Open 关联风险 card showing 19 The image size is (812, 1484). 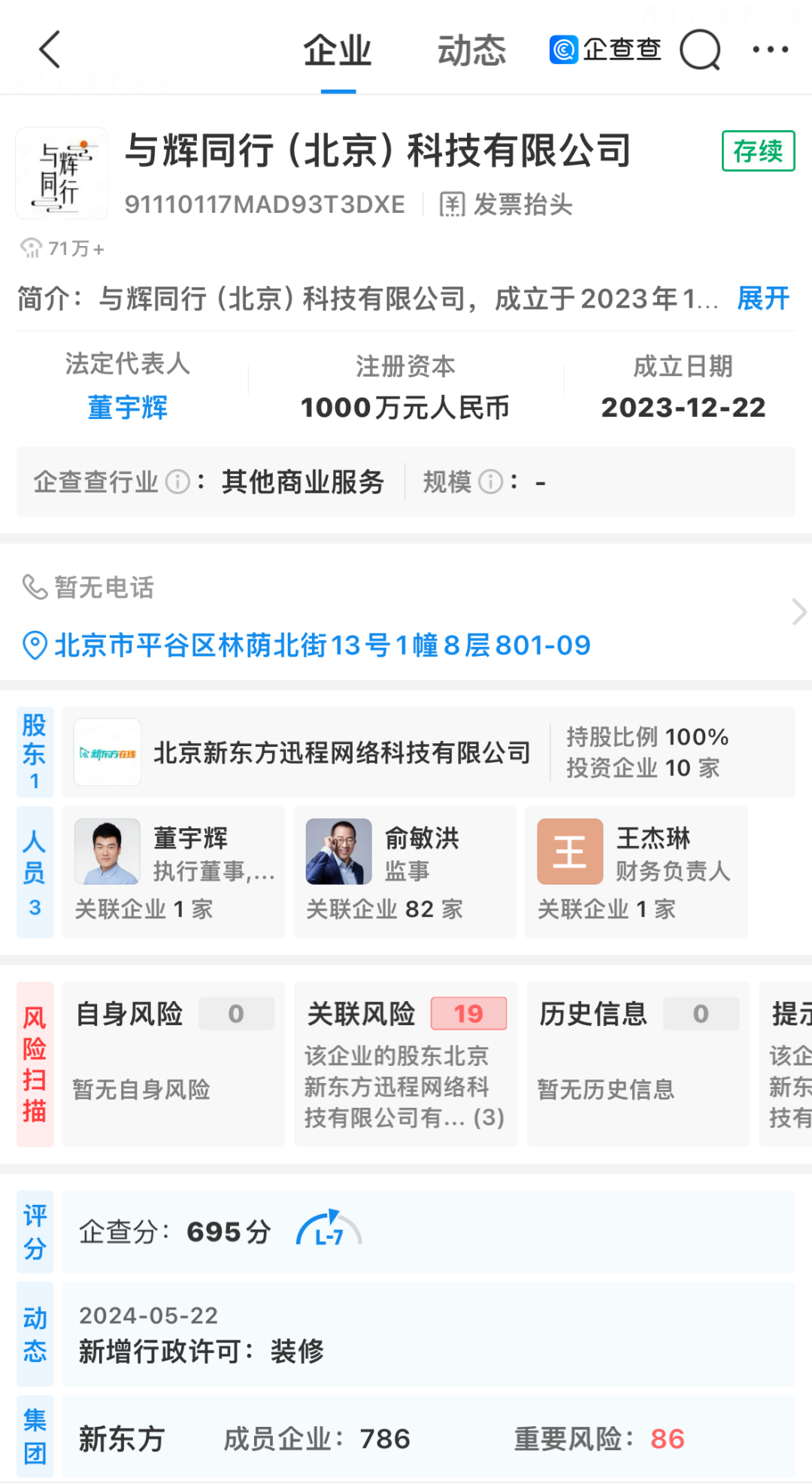click(404, 1064)
